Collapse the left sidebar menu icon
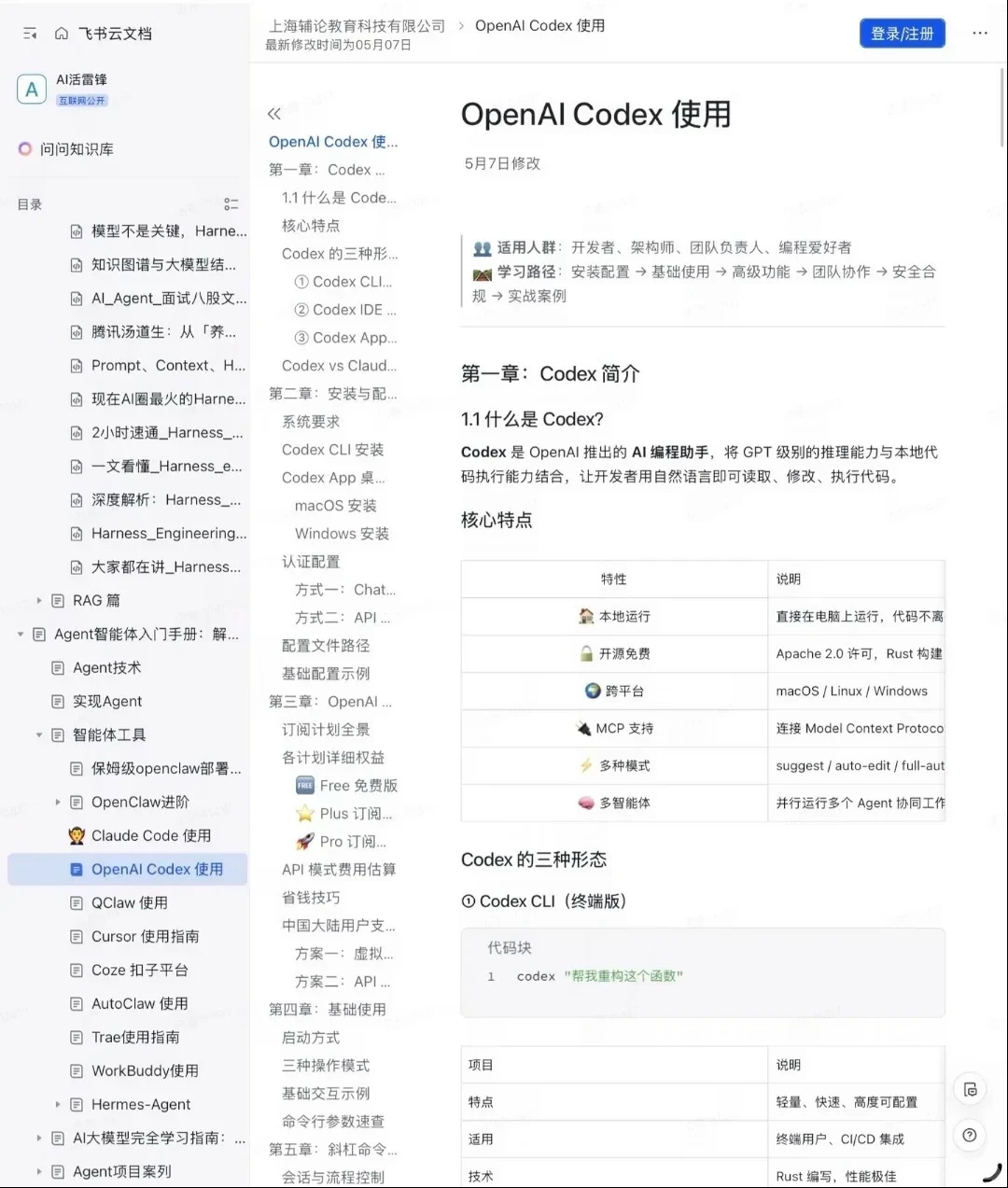This screenshot has height=1188, width=1008. 30,34
